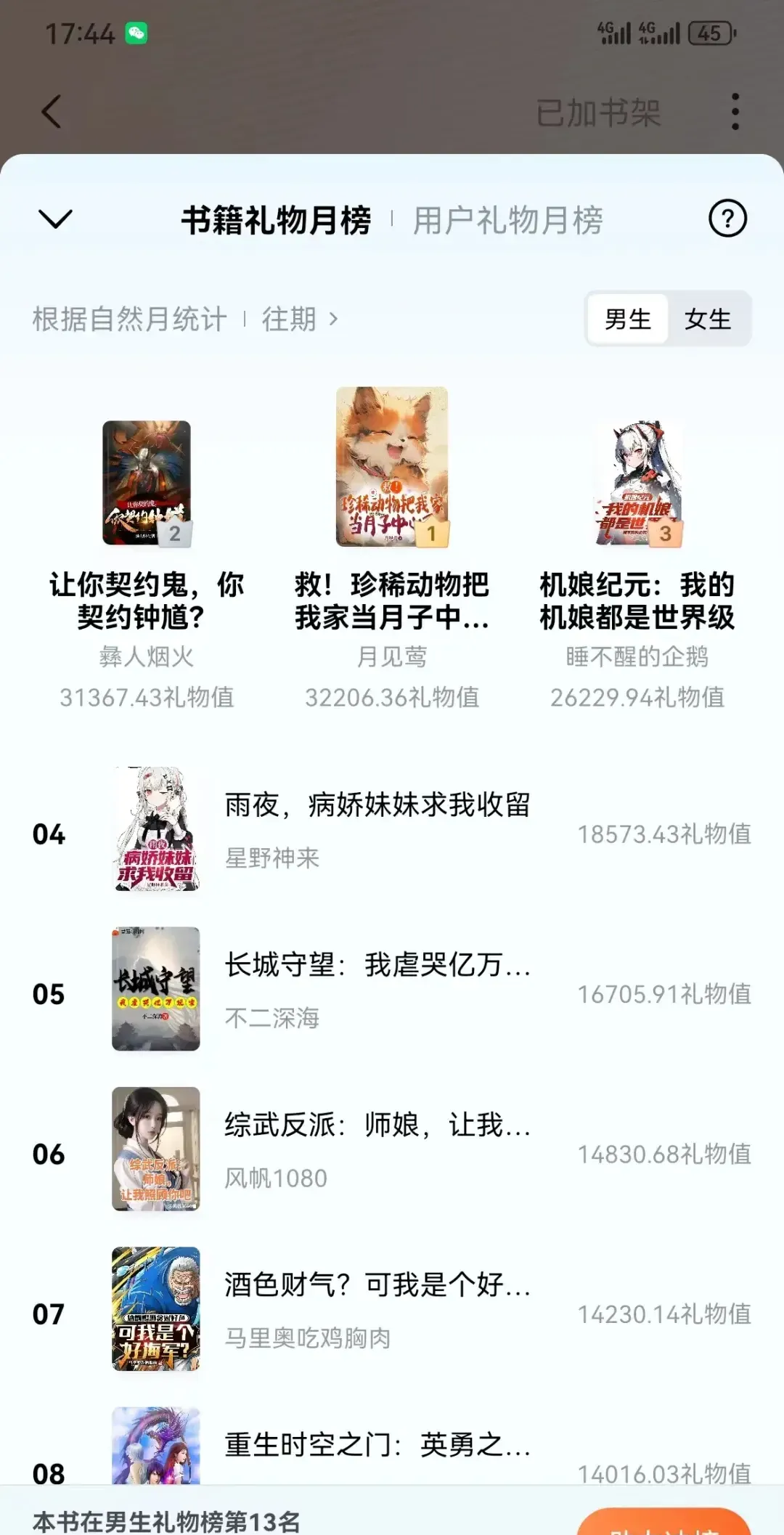Switch to the 用户礼物月榜 tab

(507, 220)
